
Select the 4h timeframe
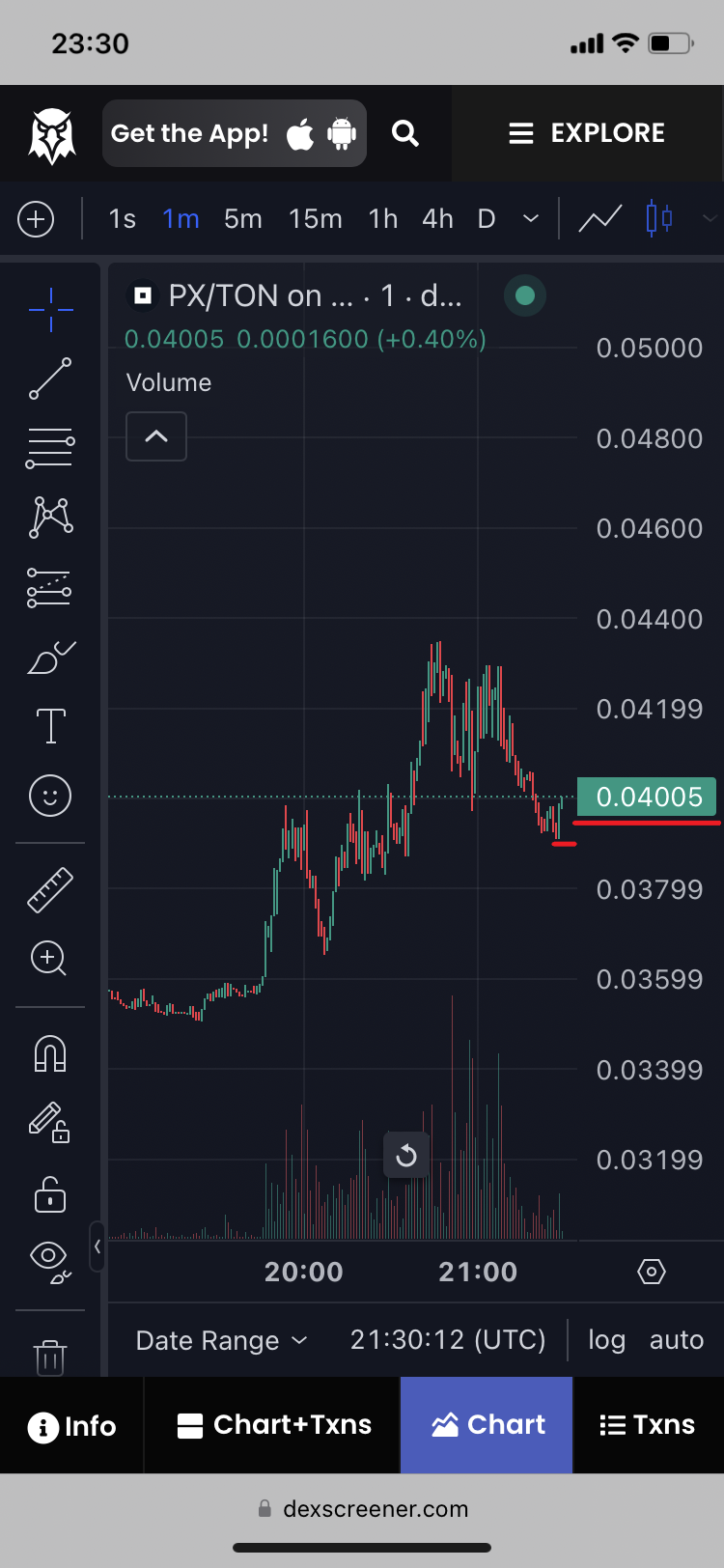[437, 219]
